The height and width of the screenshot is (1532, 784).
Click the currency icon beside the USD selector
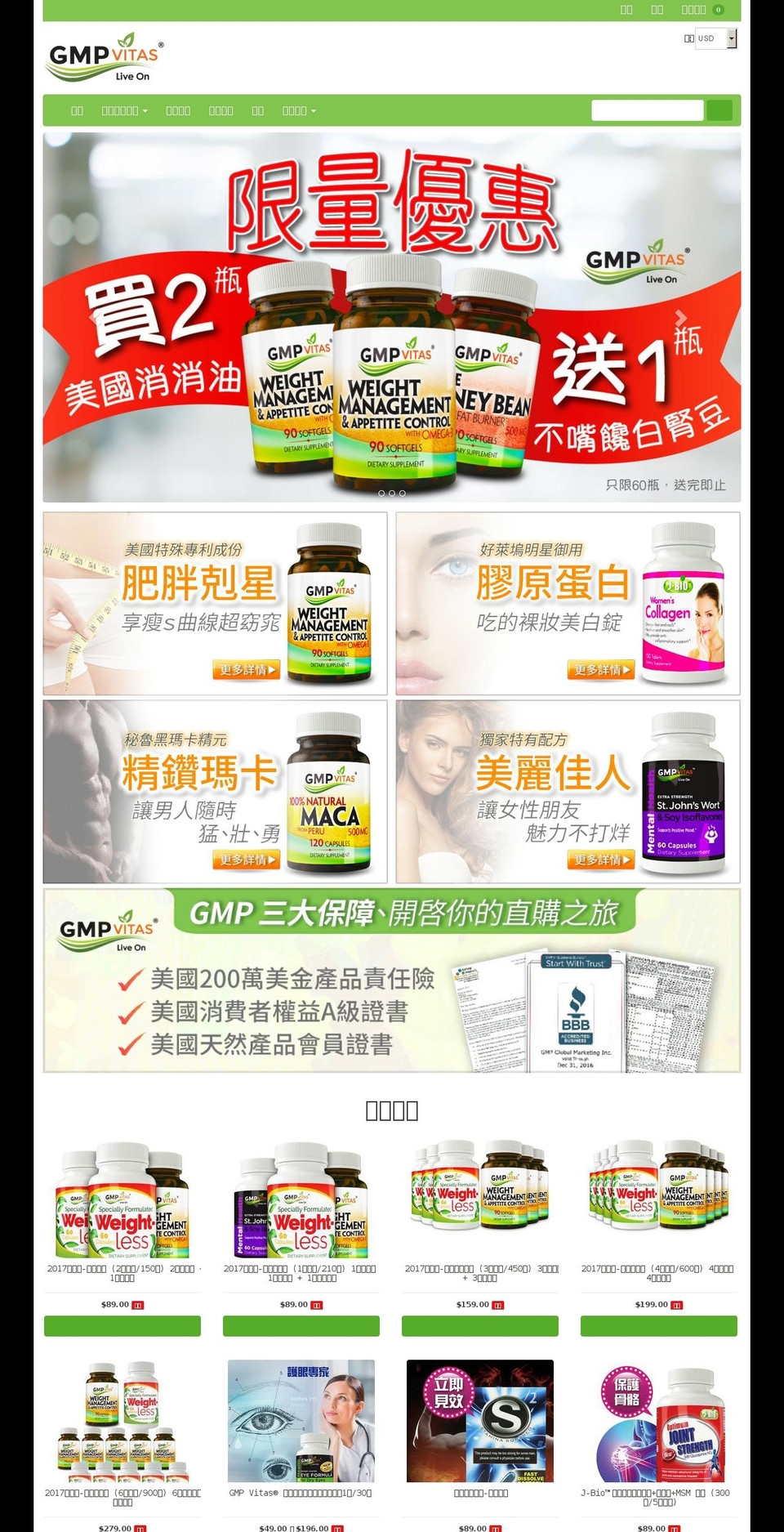(x=688, y=38)
